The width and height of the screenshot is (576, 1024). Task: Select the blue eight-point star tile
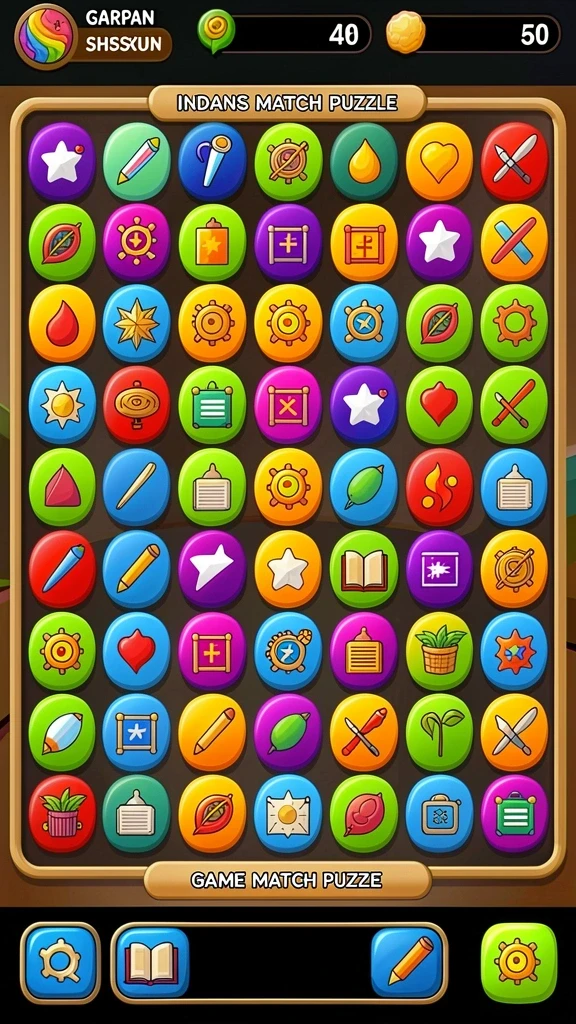click(x=136, y=323)
